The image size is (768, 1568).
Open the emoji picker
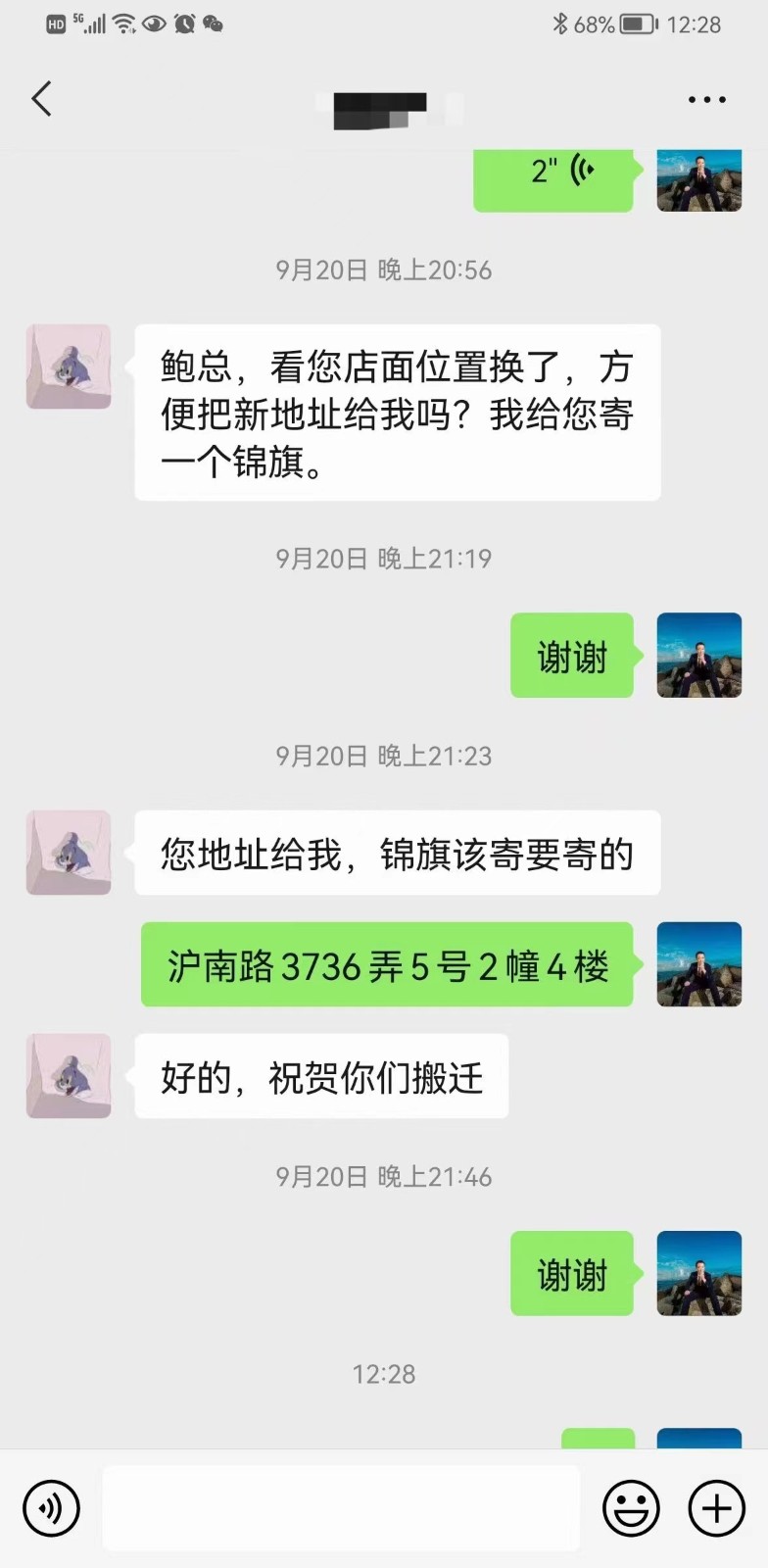(631, 1508)
